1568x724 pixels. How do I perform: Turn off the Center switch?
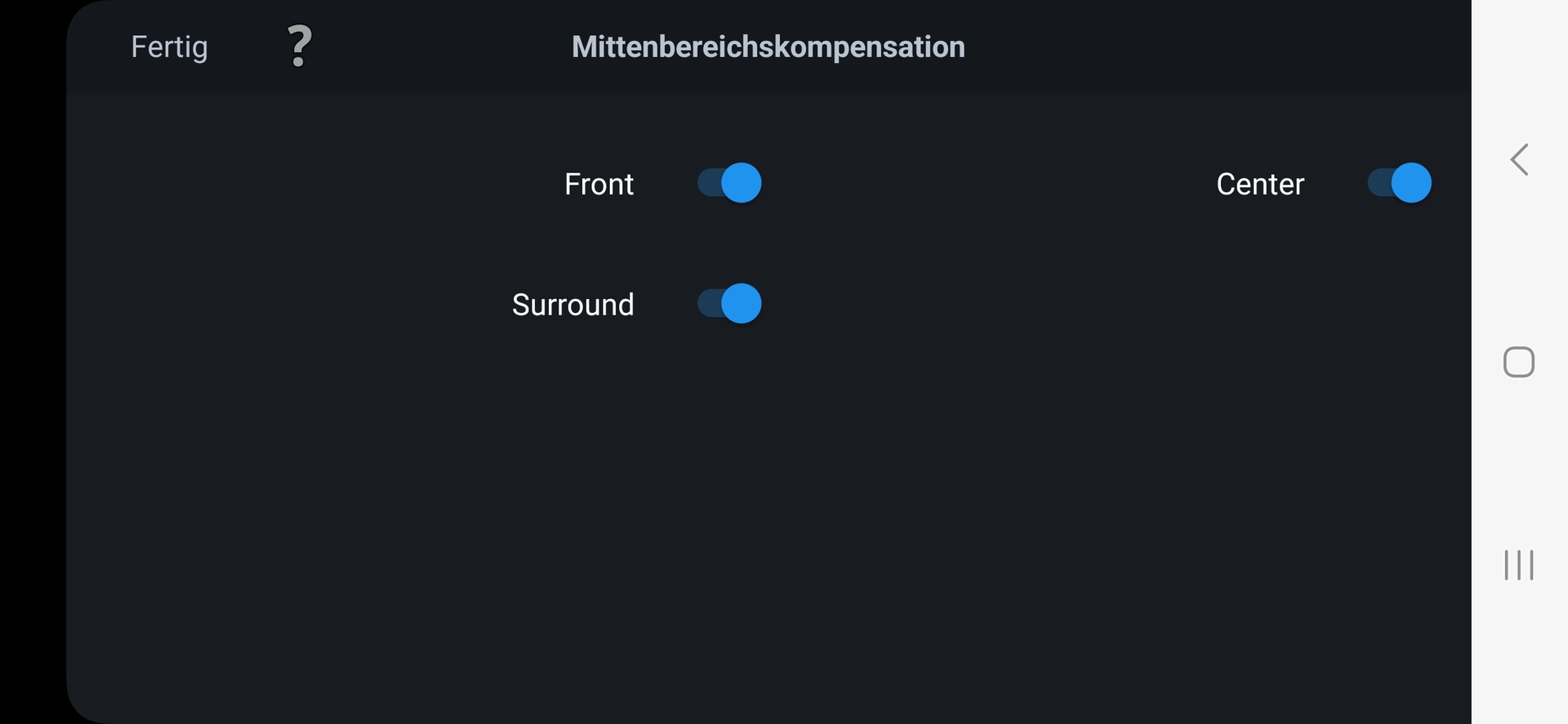(1399, 183)
